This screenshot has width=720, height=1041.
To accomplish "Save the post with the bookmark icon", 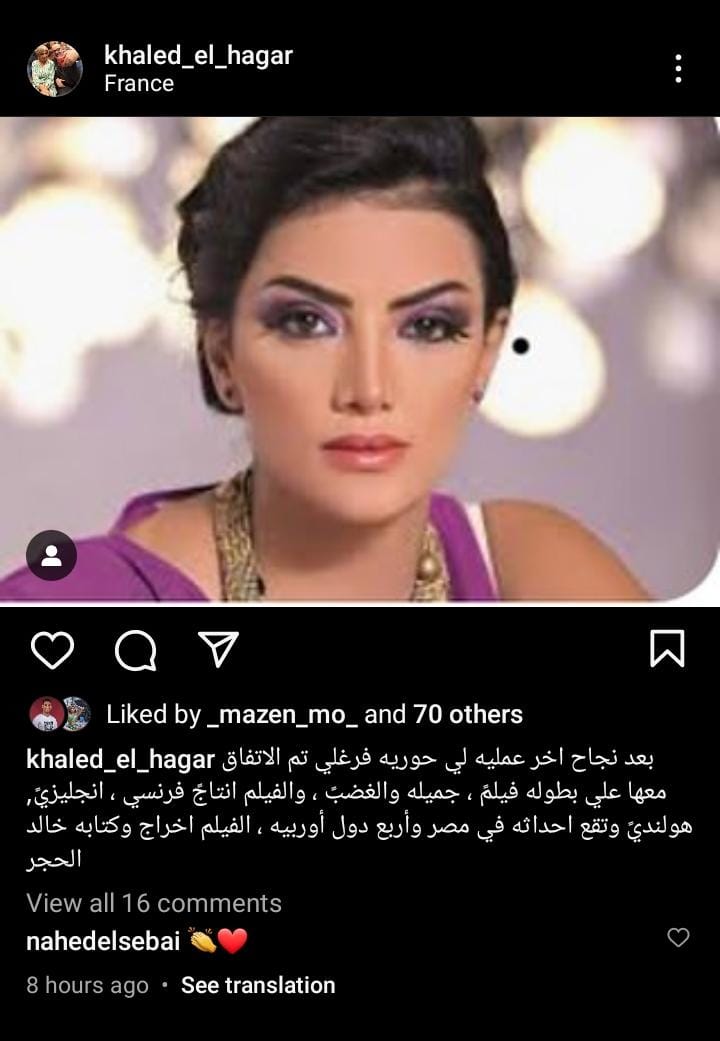I will click(667, 649).
